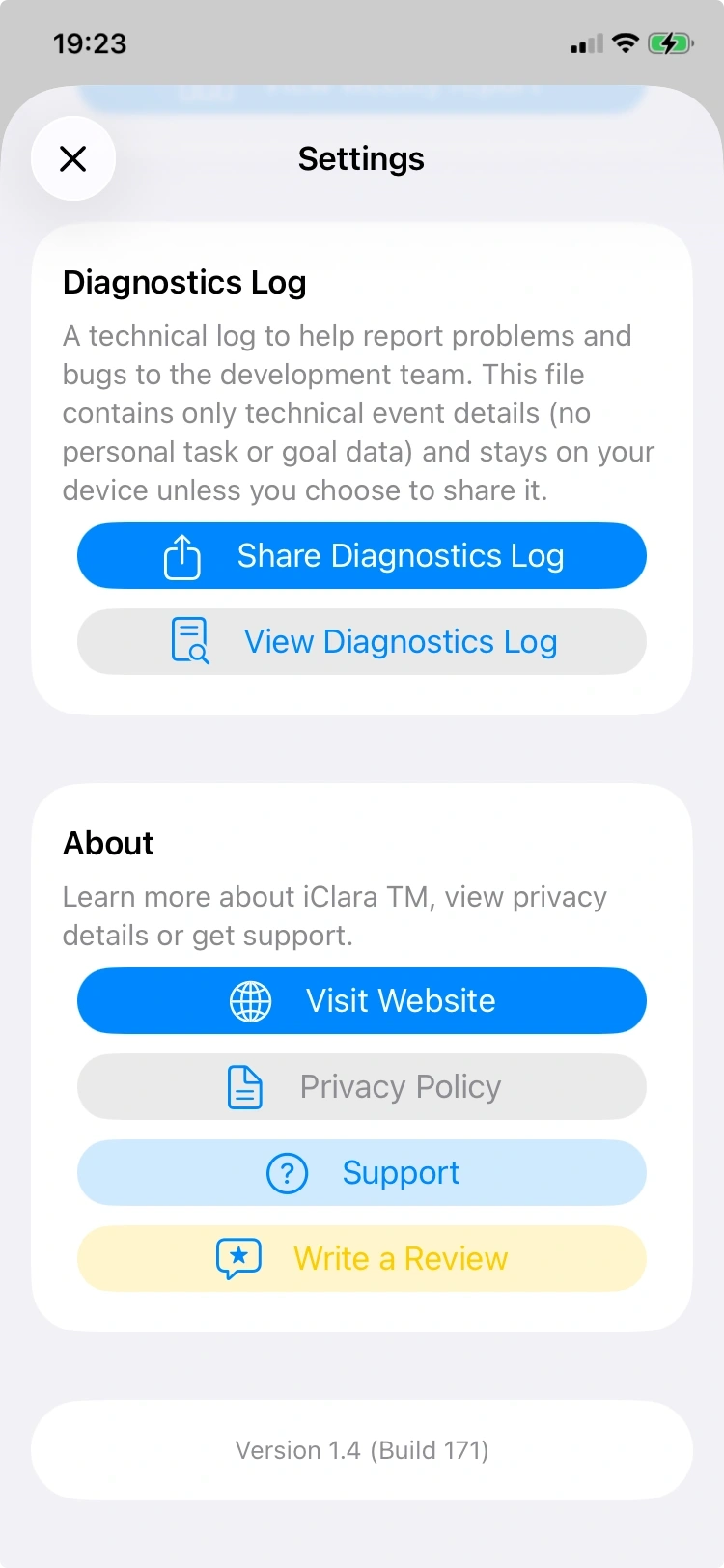The height and width of the screenshot is (1568, 724).
Task: Click the share icon on Share Diagnostics Log
Action: coord(182,555)
